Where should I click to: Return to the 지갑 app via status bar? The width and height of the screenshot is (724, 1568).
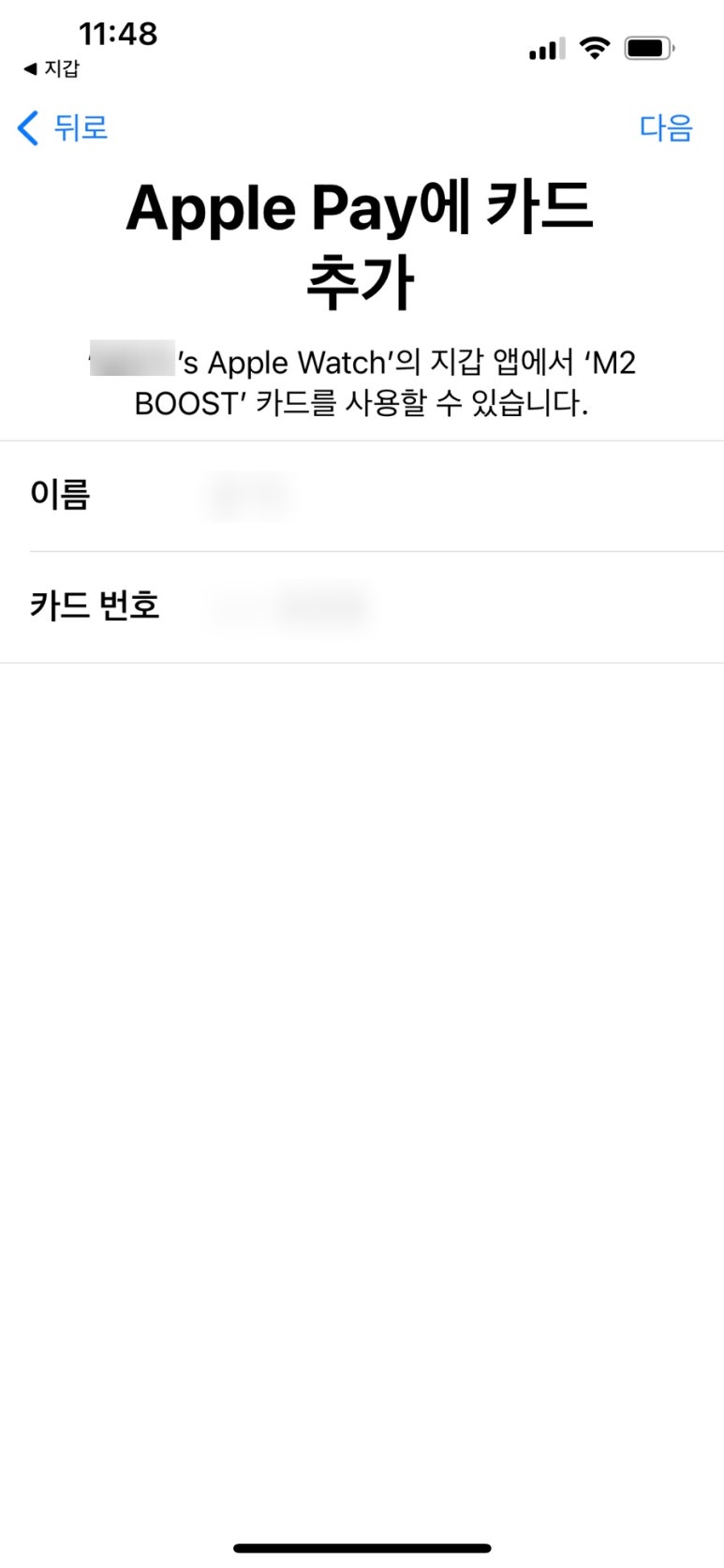[x=52, y=68]
